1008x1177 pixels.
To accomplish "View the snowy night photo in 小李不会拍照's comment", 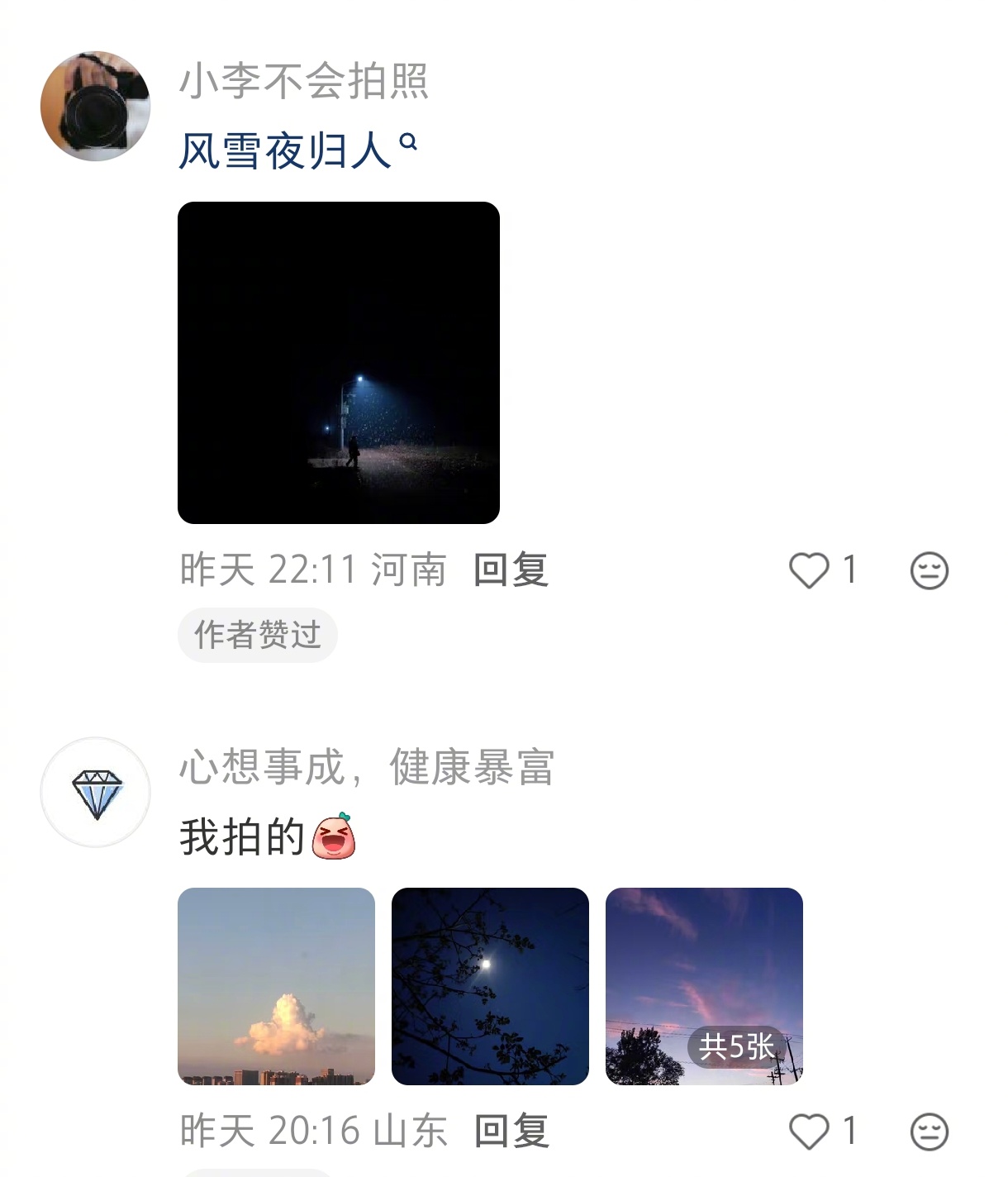I will pyautogui.click(x=339, y=362).
